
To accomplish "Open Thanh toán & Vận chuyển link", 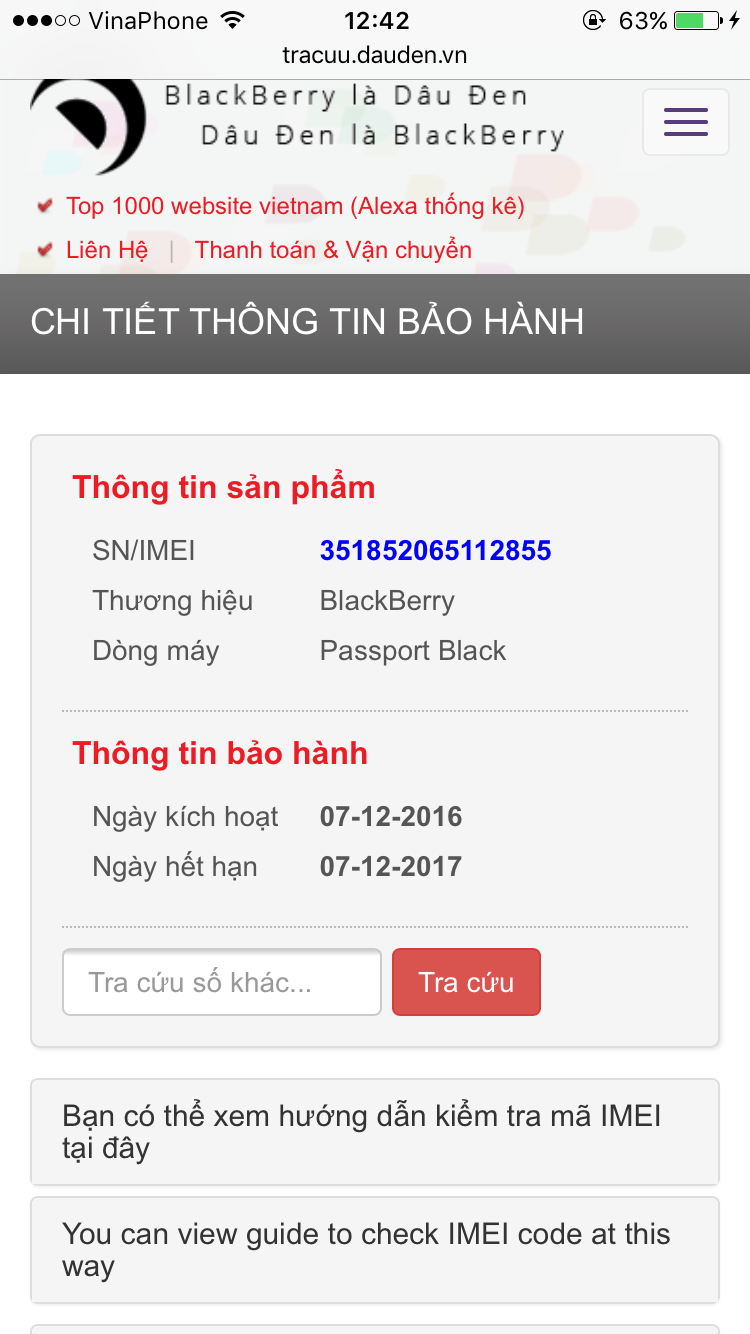I will point(333,250).
